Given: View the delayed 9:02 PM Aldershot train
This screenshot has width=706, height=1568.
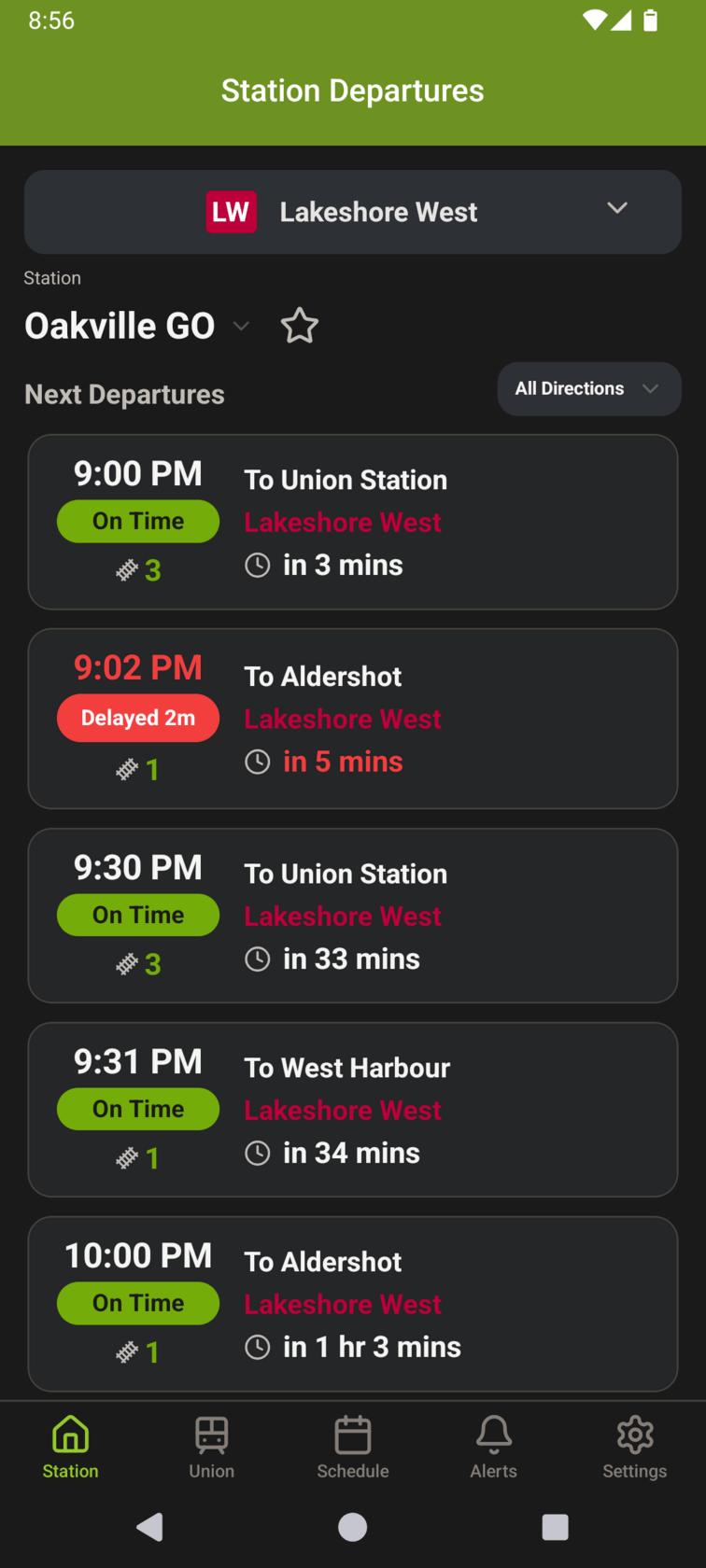Looking at the screenshot, I should (x=353, y=718).
